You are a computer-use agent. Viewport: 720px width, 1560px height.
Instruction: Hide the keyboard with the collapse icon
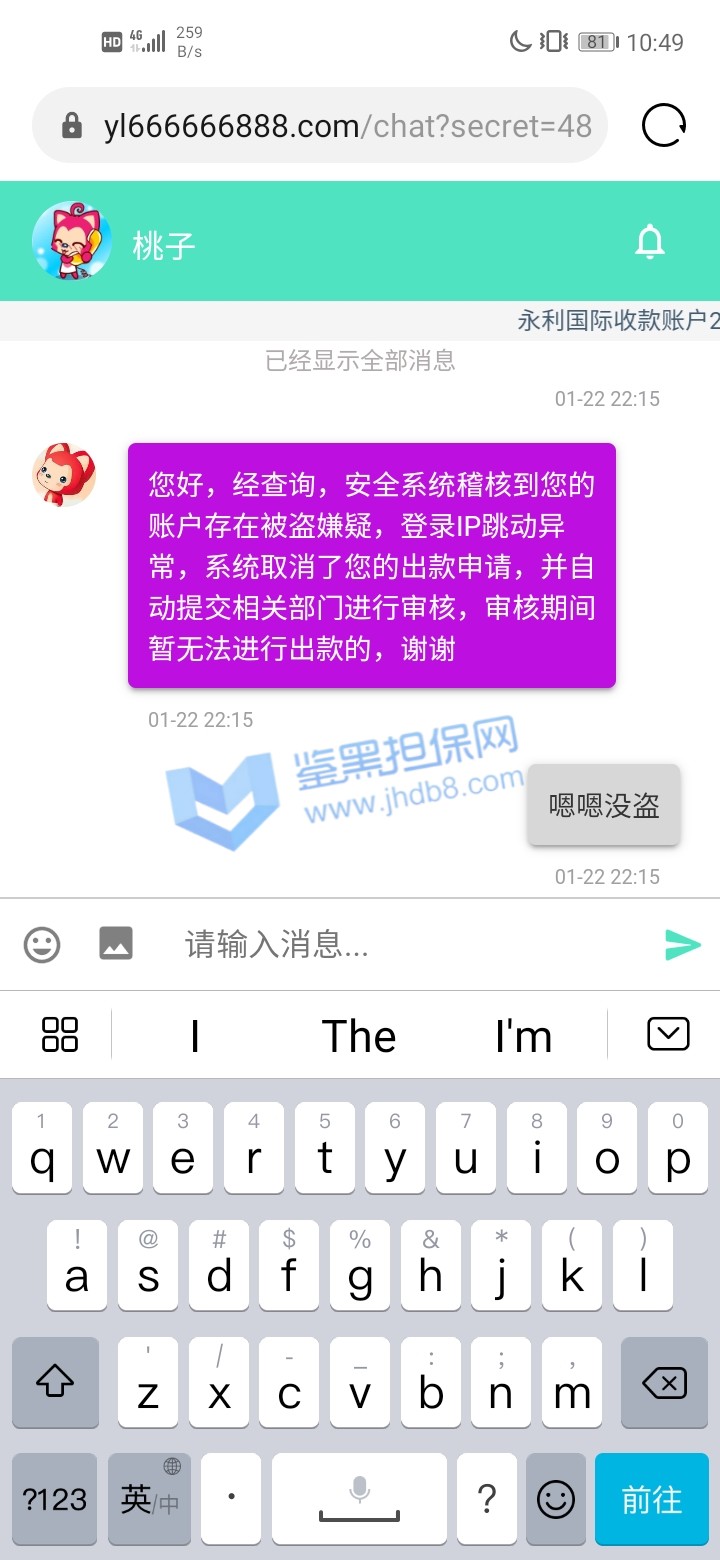coord(668,1034)
